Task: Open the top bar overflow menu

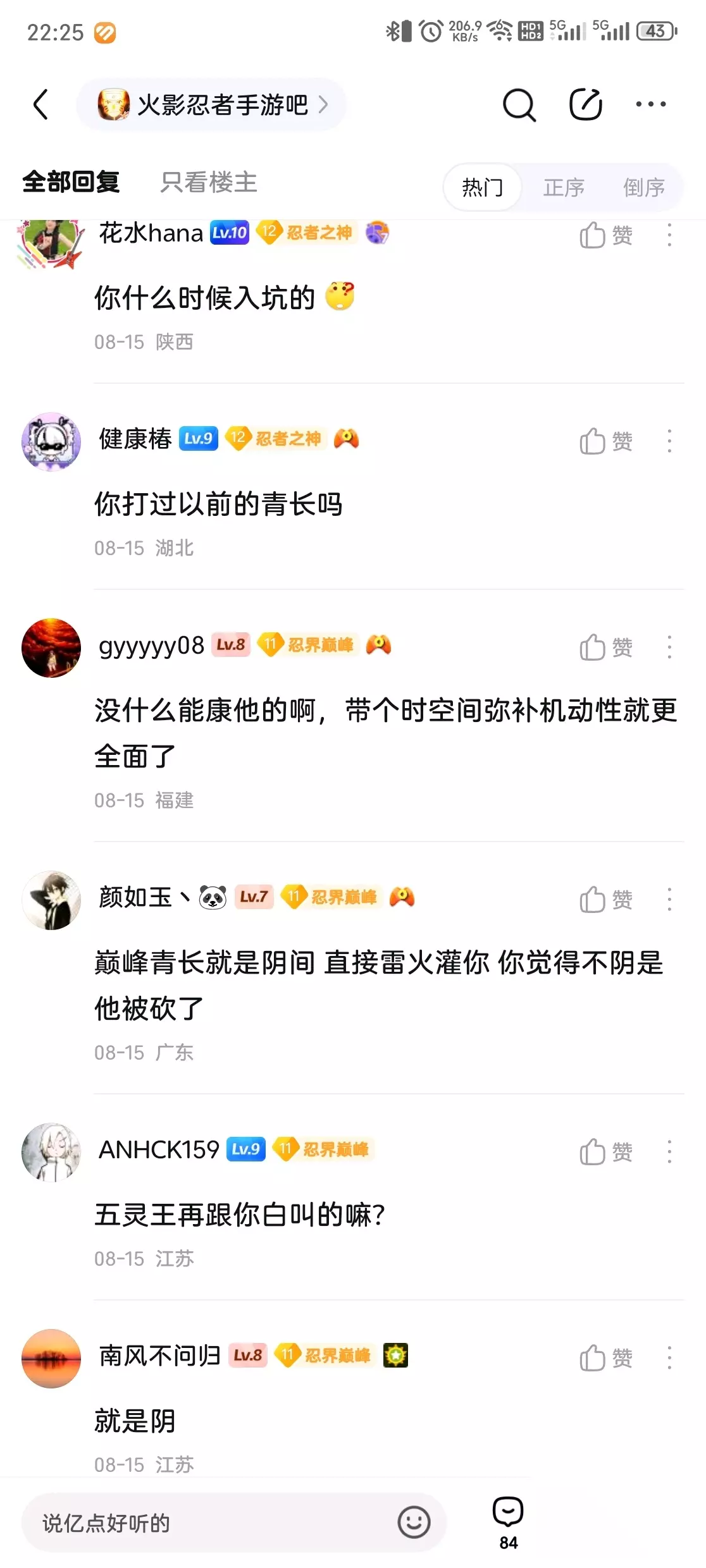Action: (x=651, y=104)
